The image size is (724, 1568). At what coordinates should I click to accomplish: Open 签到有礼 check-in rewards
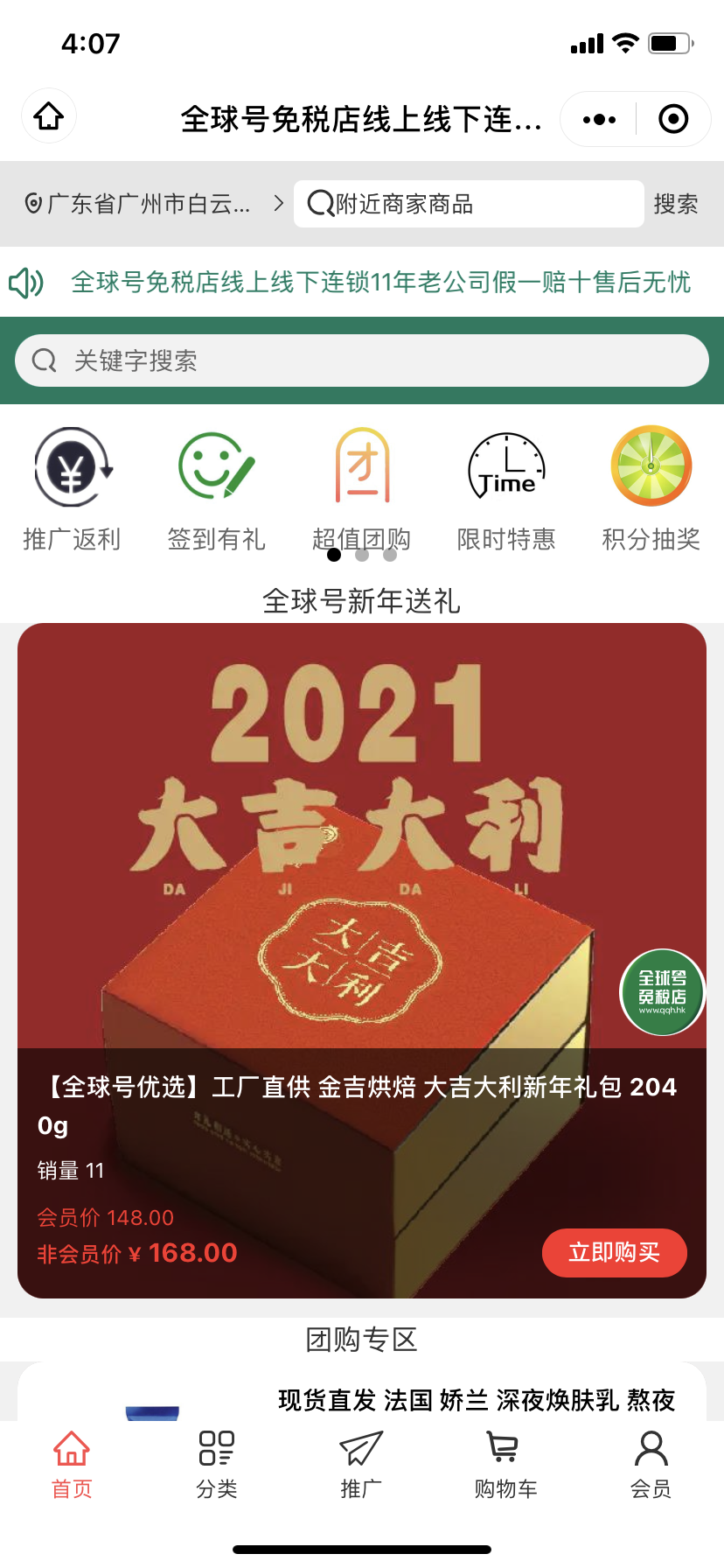217,489
